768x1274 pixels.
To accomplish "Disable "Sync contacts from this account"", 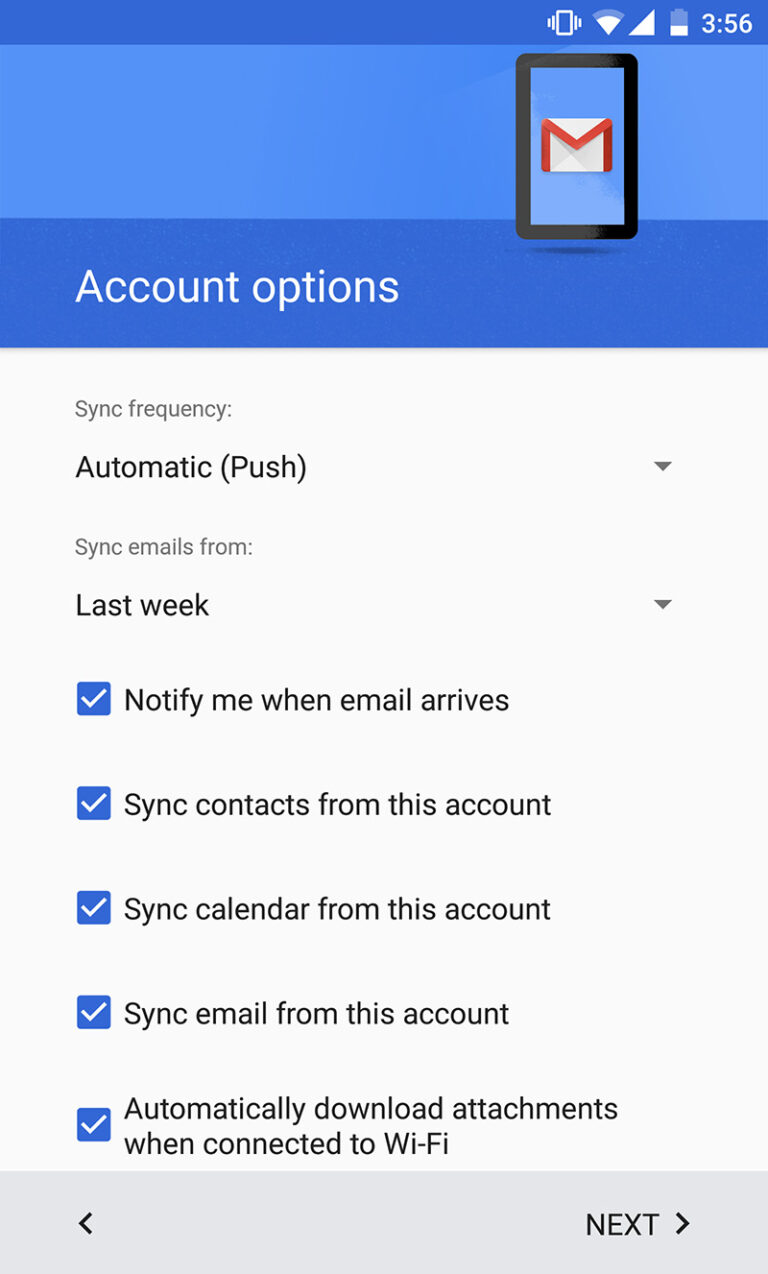I will [x=93, y=804].
